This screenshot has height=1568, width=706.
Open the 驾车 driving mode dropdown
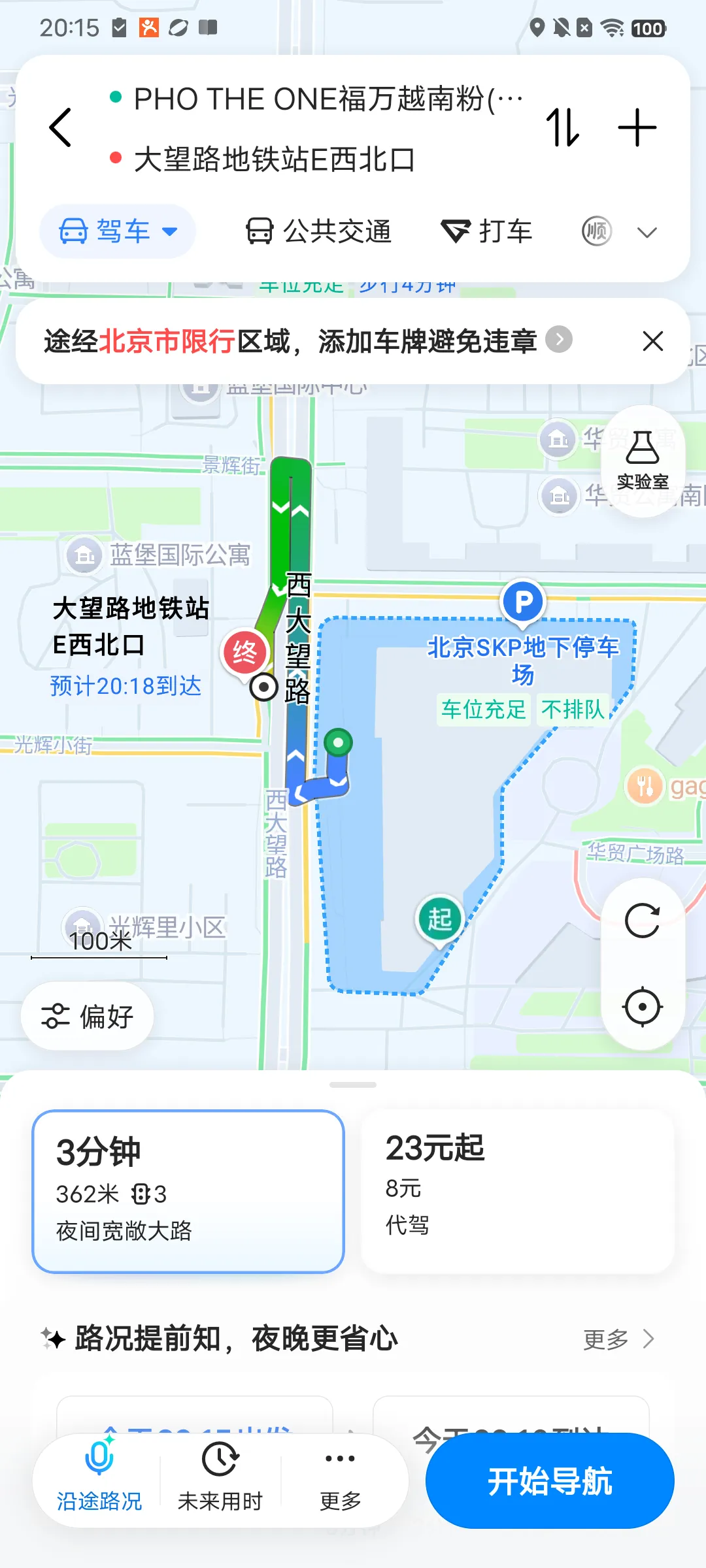click(x=118, y=231)
